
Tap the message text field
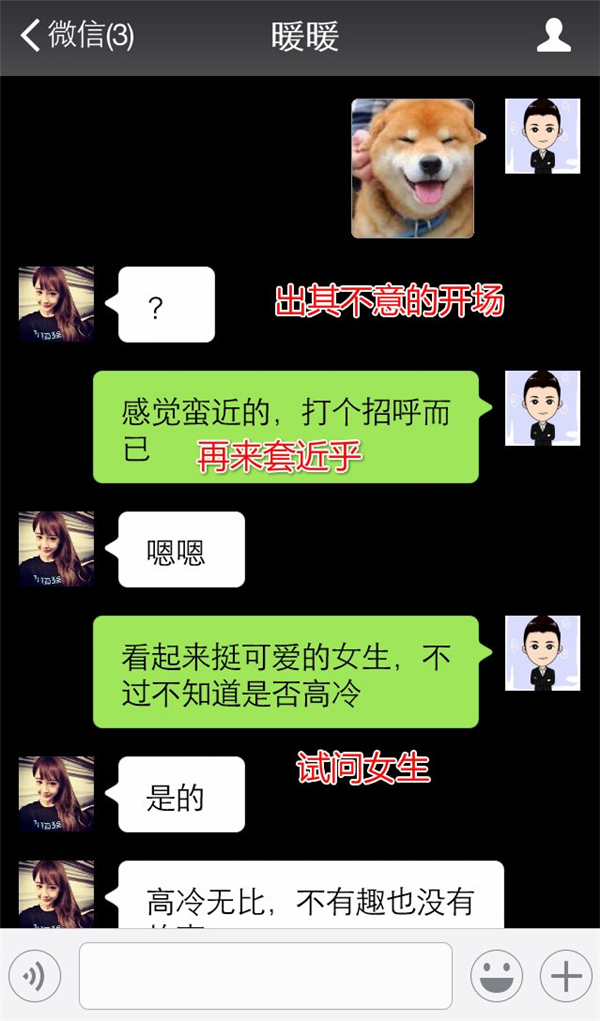point(265,976)
